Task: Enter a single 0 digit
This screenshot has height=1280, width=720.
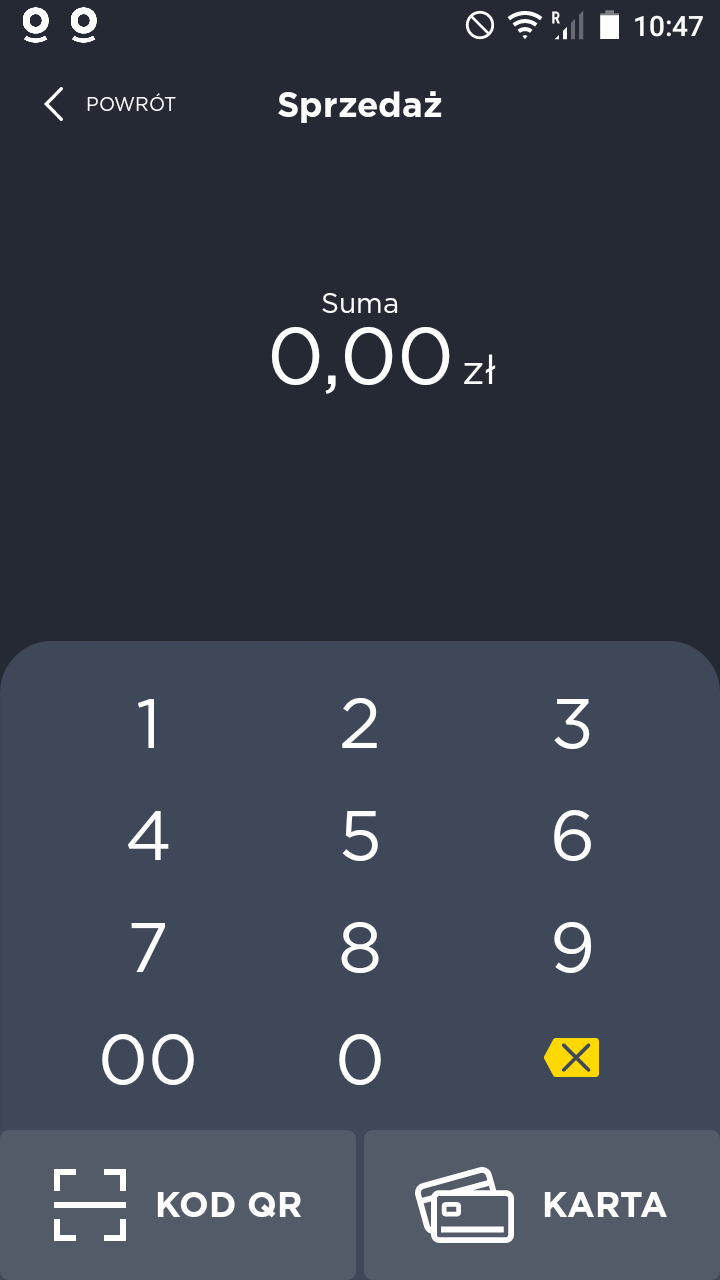Action: 360,1060
